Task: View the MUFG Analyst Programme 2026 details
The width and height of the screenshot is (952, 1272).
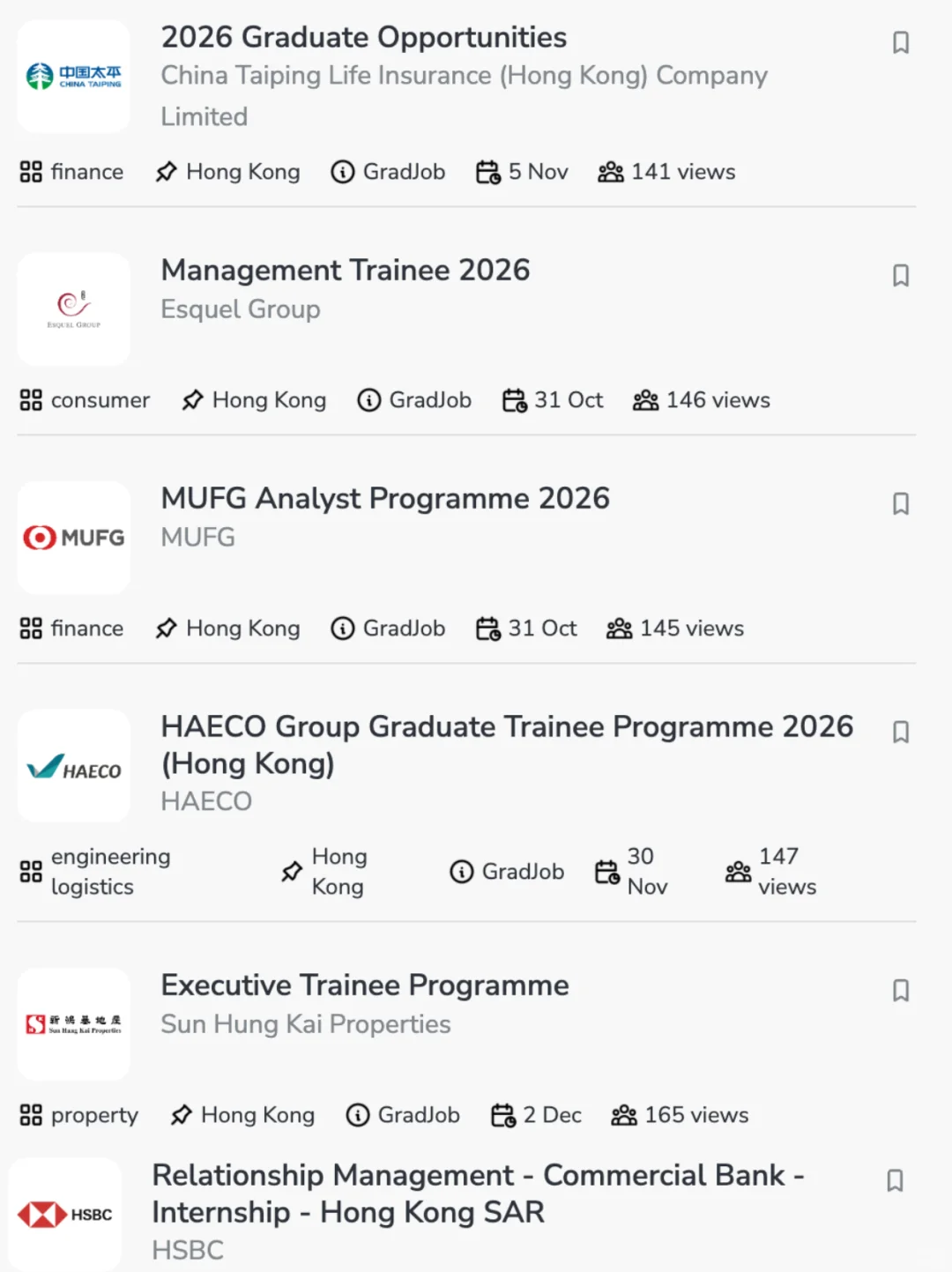Action: [384, 499]
